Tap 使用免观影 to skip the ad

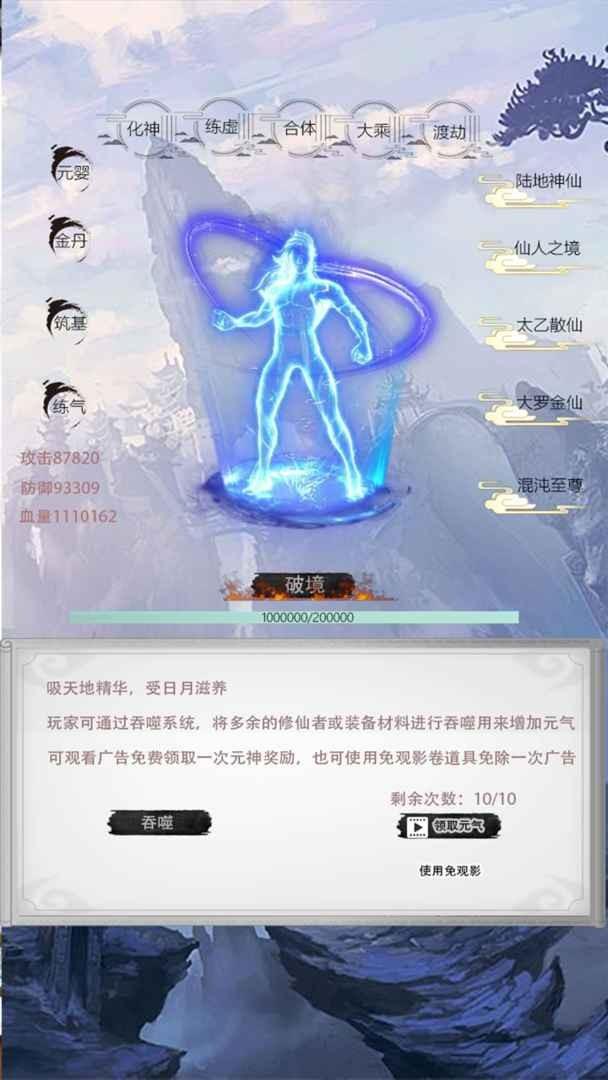(x=449, y=871)
